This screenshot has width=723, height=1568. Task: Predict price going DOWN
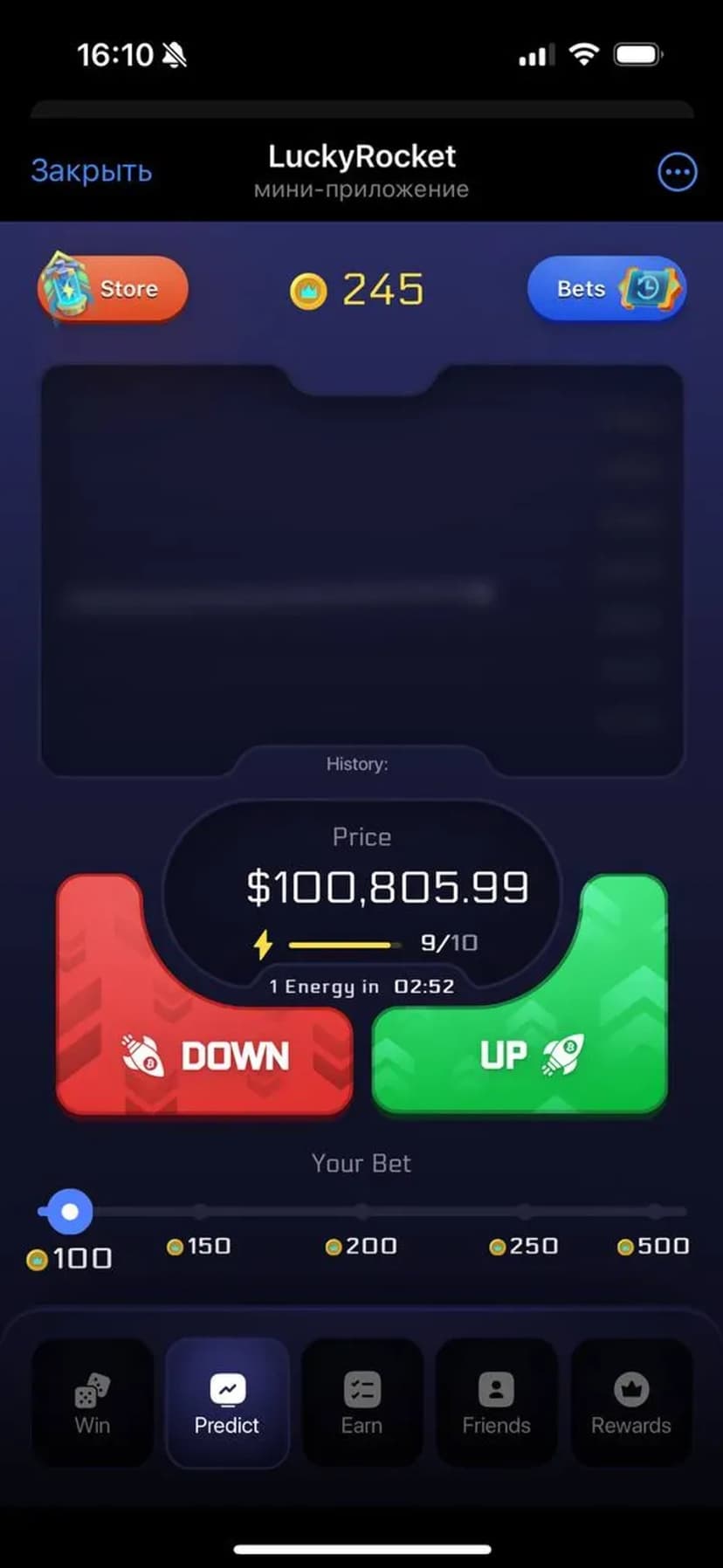click(205, 1056)
